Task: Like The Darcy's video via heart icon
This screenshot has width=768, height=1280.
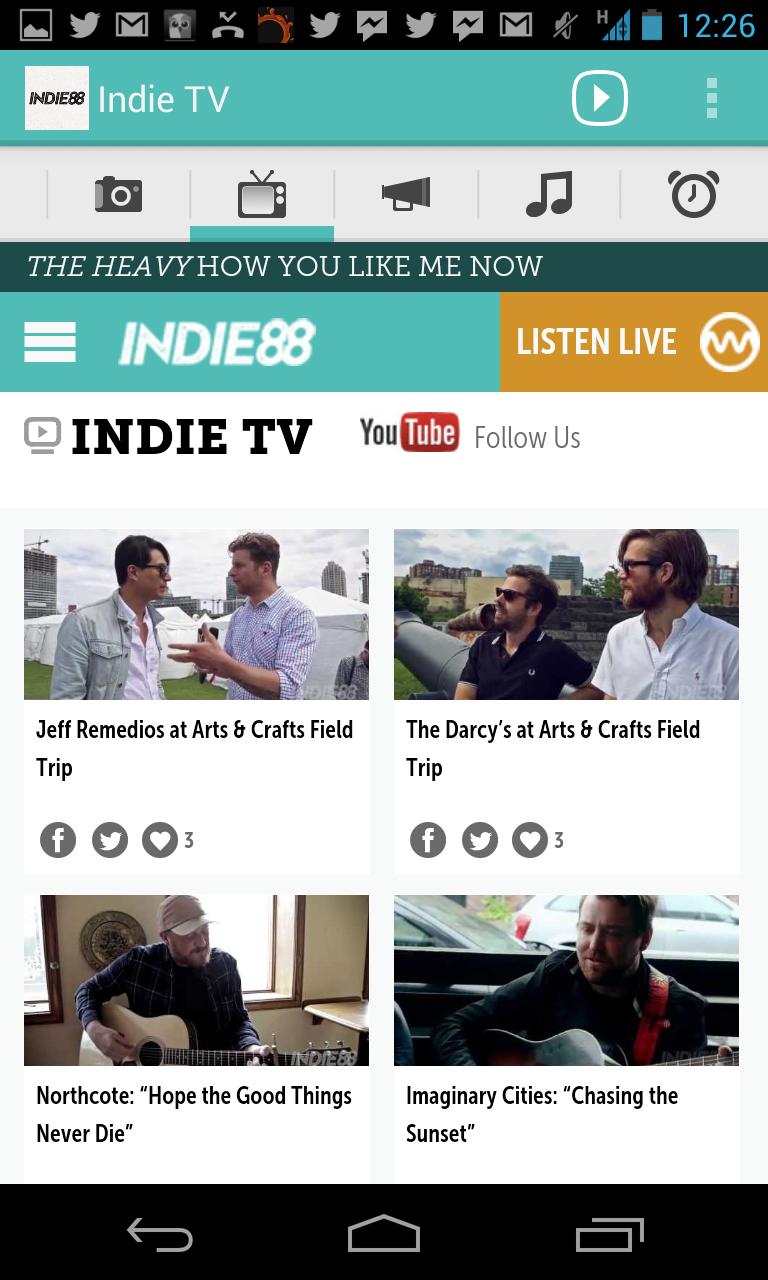Action: (x=529, y=840)
